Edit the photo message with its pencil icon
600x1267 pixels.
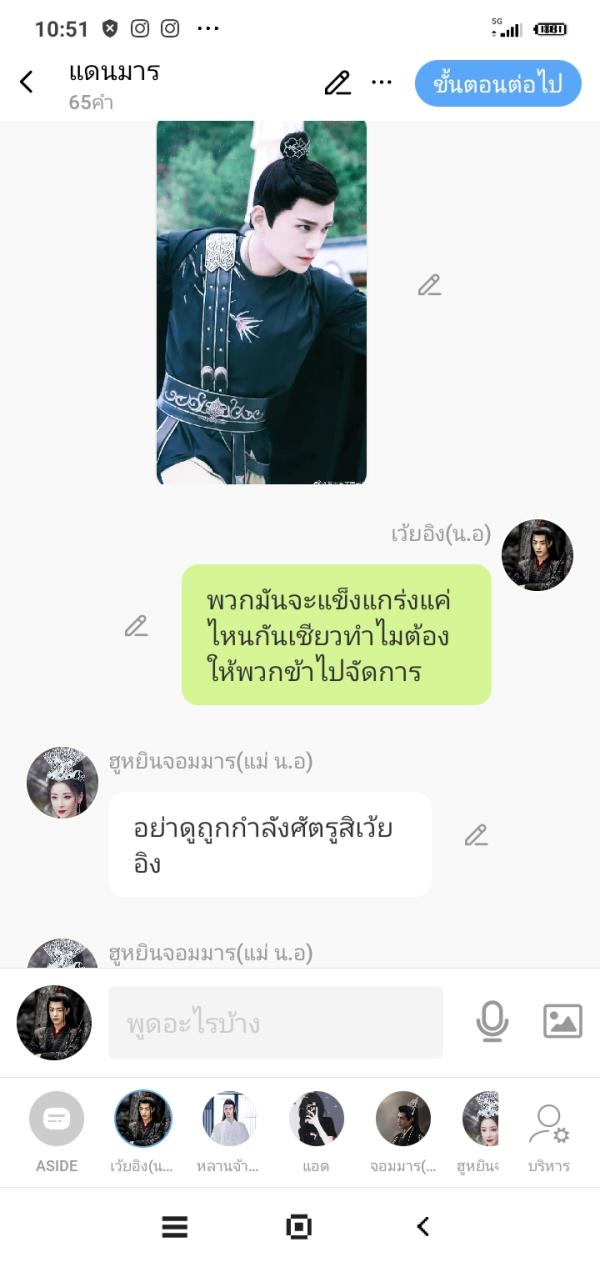click(429, 285)
